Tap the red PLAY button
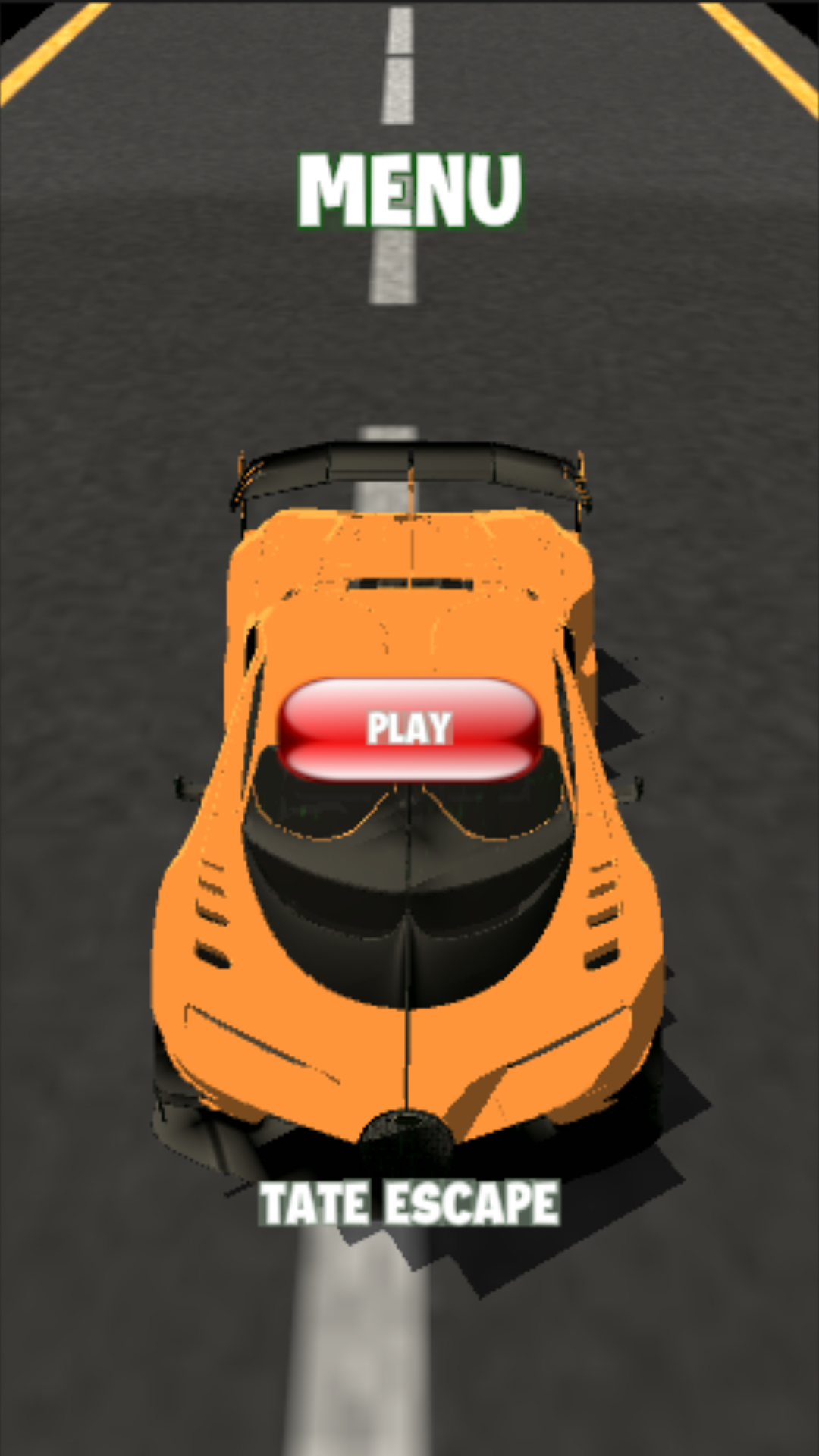The height and width of the screenshot is (1456, 819). pyautogui.click(x=409, y=730)
